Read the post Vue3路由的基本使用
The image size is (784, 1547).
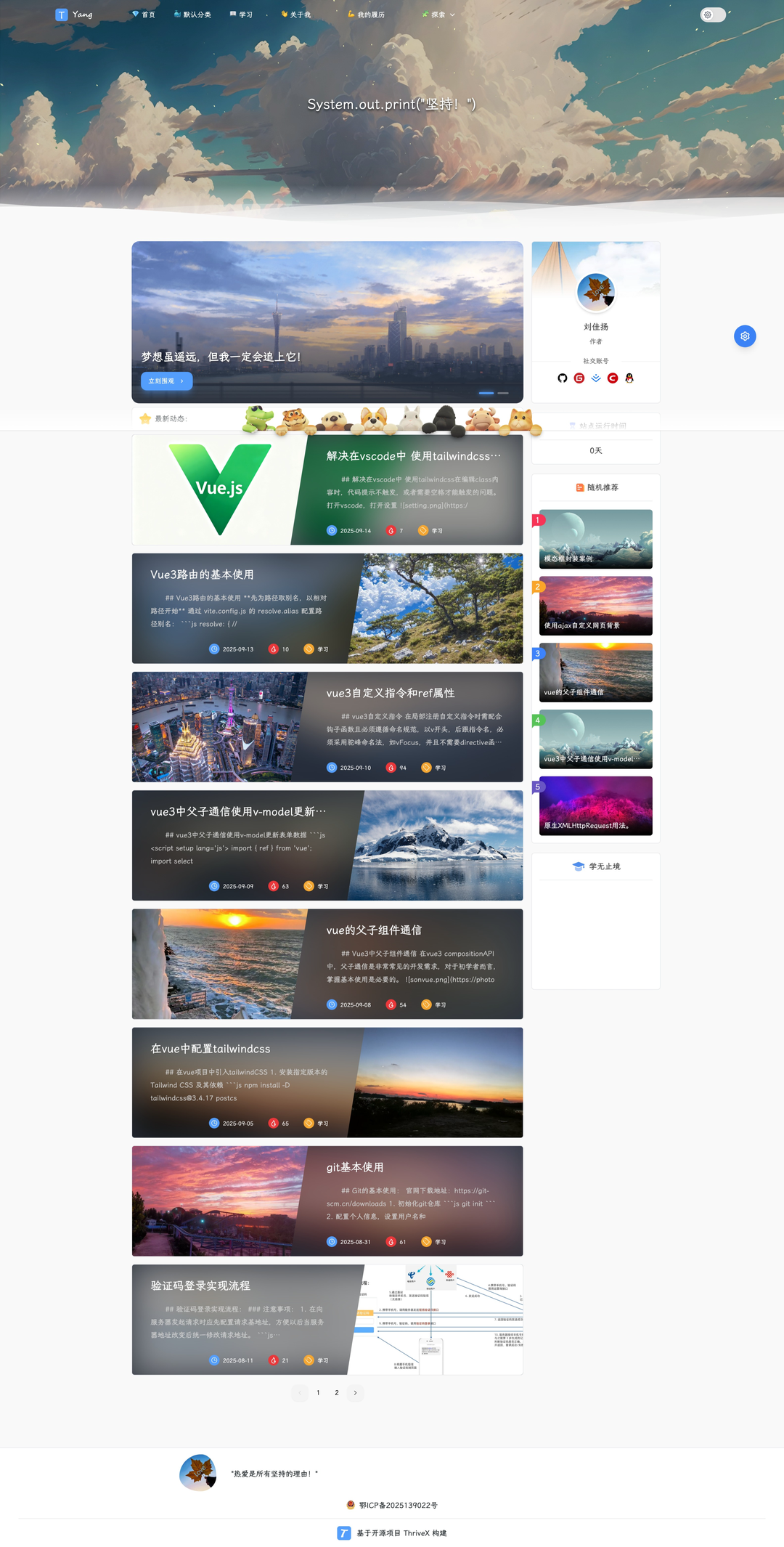click(x=202, y=574)
